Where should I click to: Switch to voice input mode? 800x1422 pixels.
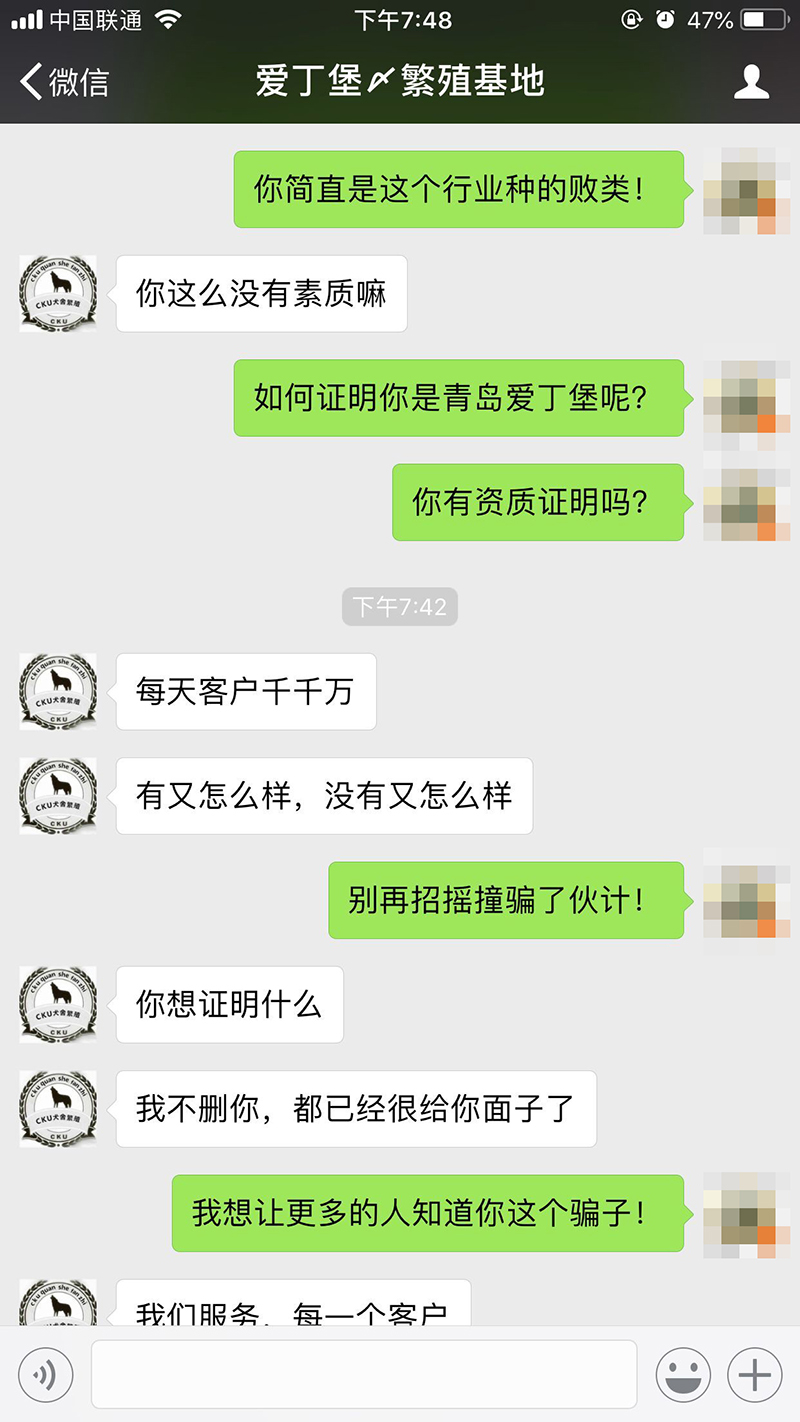(x=45, y=1375)
